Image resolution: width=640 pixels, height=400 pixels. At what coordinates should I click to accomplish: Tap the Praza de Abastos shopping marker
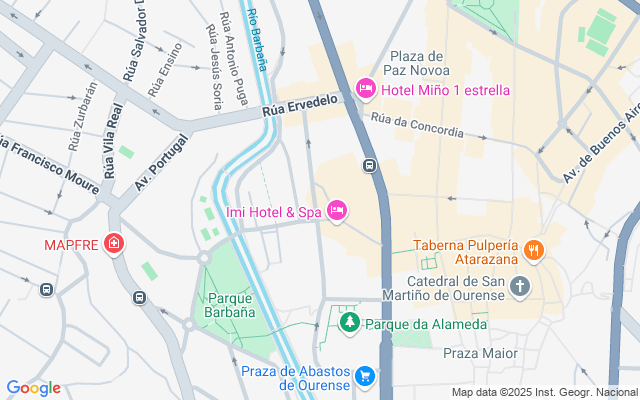coord(366,376)
